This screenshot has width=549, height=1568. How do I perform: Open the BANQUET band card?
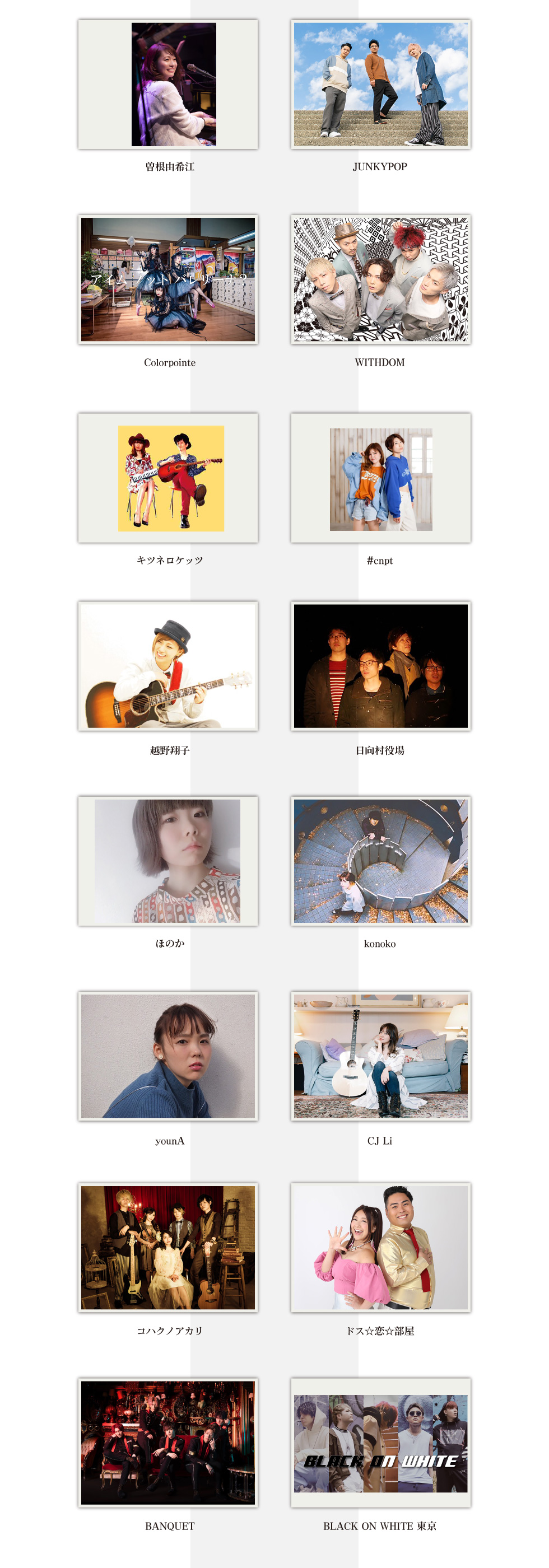pos(168,1442)
